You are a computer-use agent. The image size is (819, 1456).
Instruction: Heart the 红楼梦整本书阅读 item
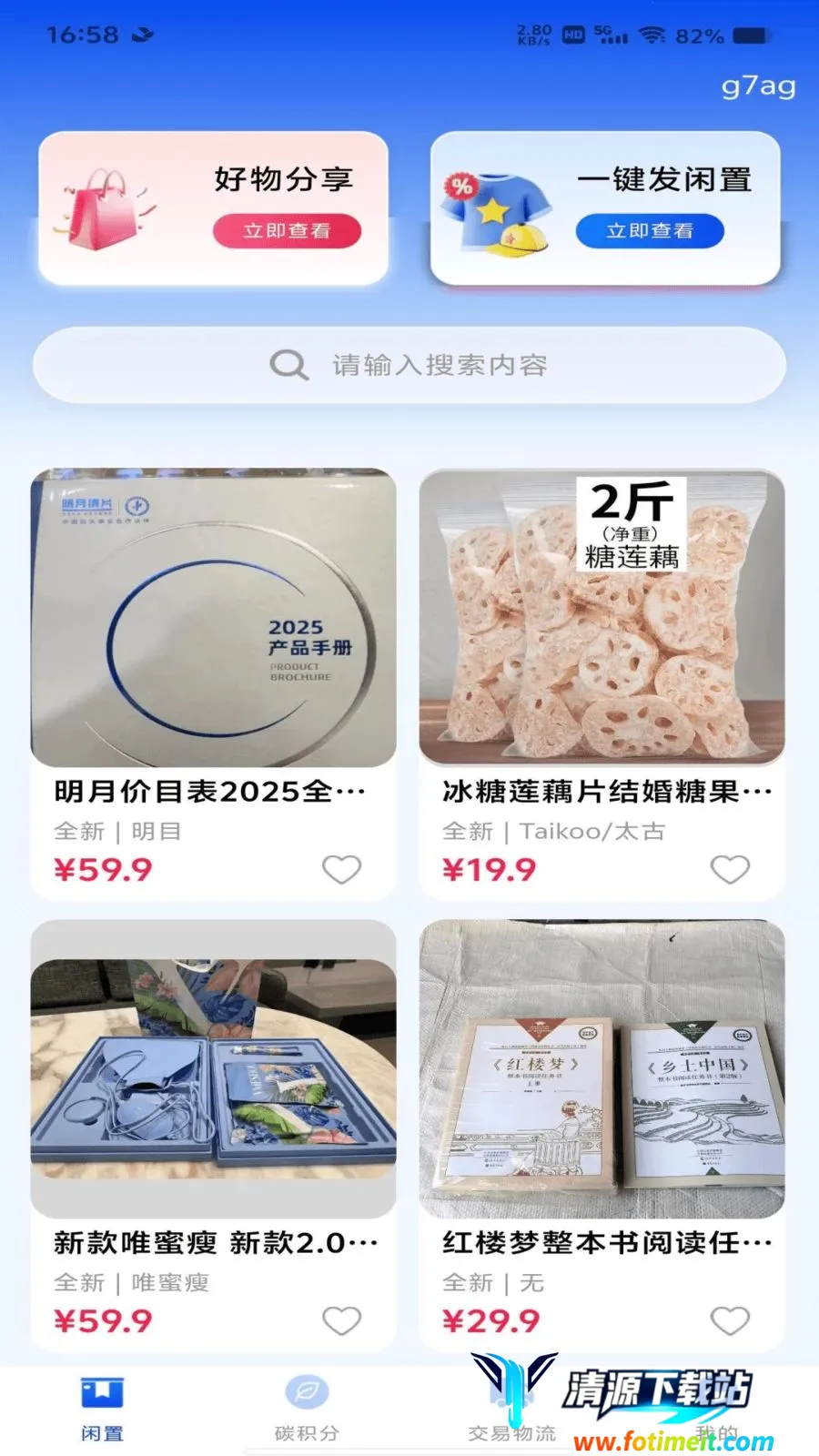tap(730, 1321)
